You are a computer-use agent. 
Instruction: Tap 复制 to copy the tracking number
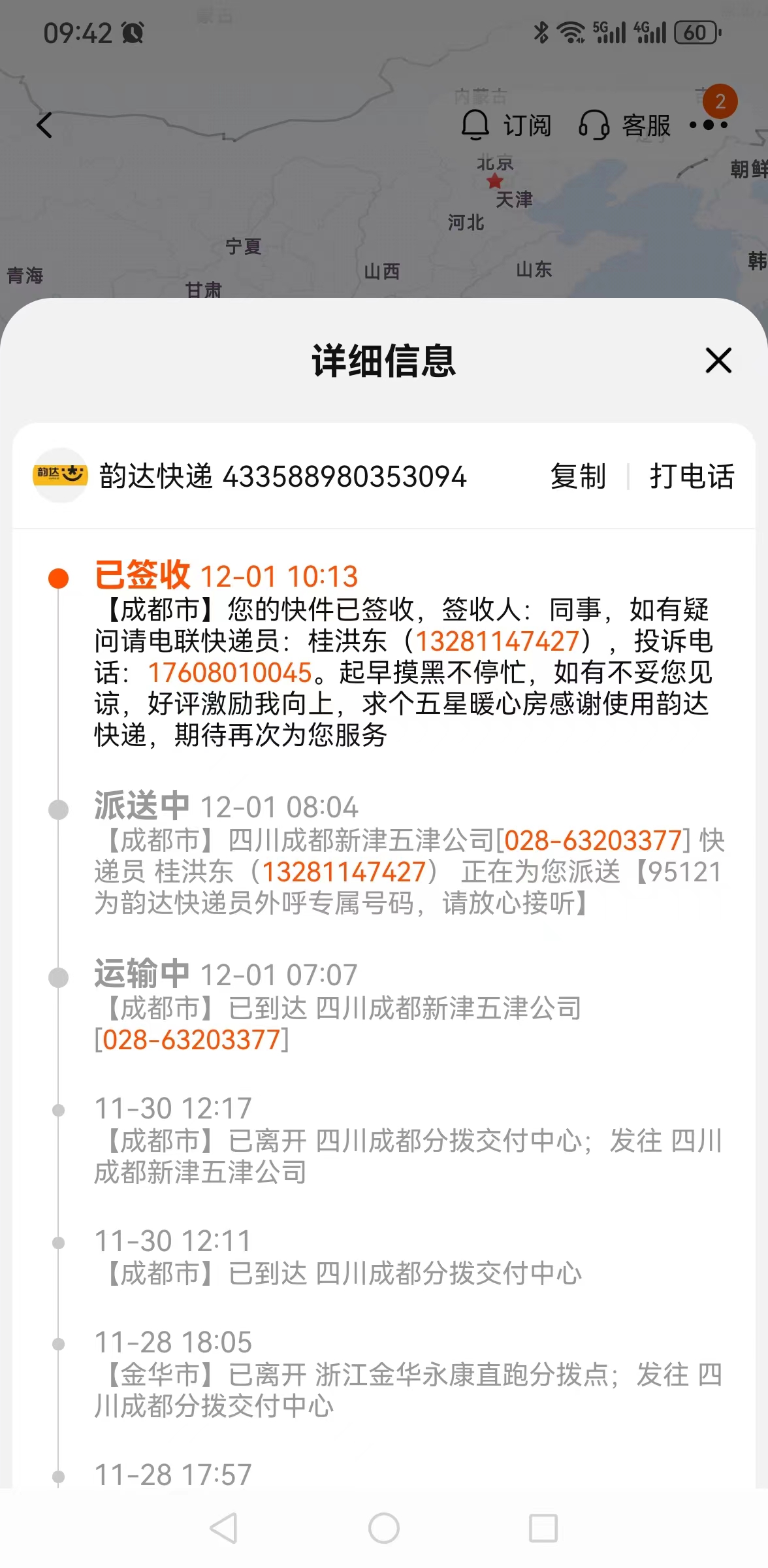[578, 476]
